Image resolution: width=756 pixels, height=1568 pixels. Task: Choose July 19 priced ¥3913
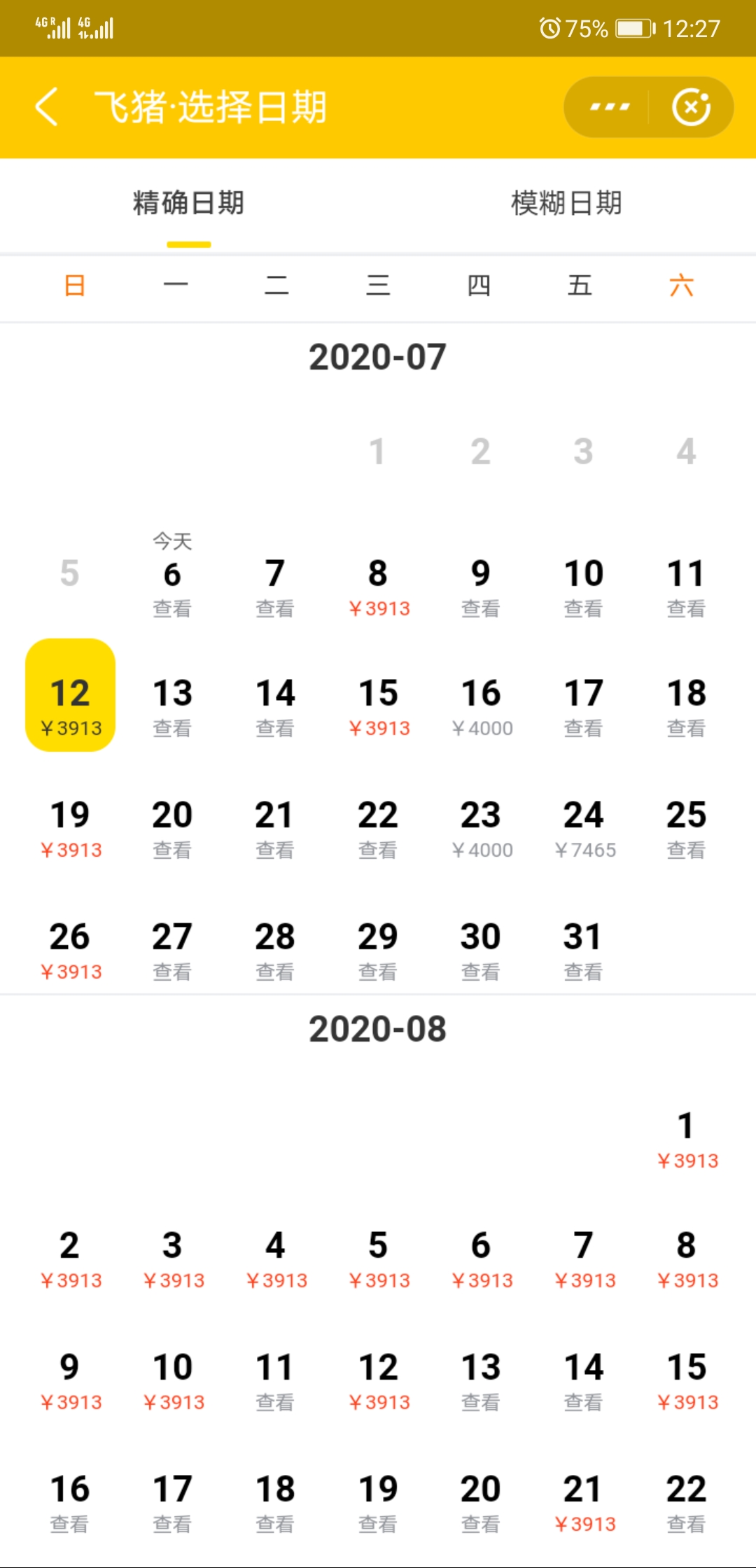[70, 829]
